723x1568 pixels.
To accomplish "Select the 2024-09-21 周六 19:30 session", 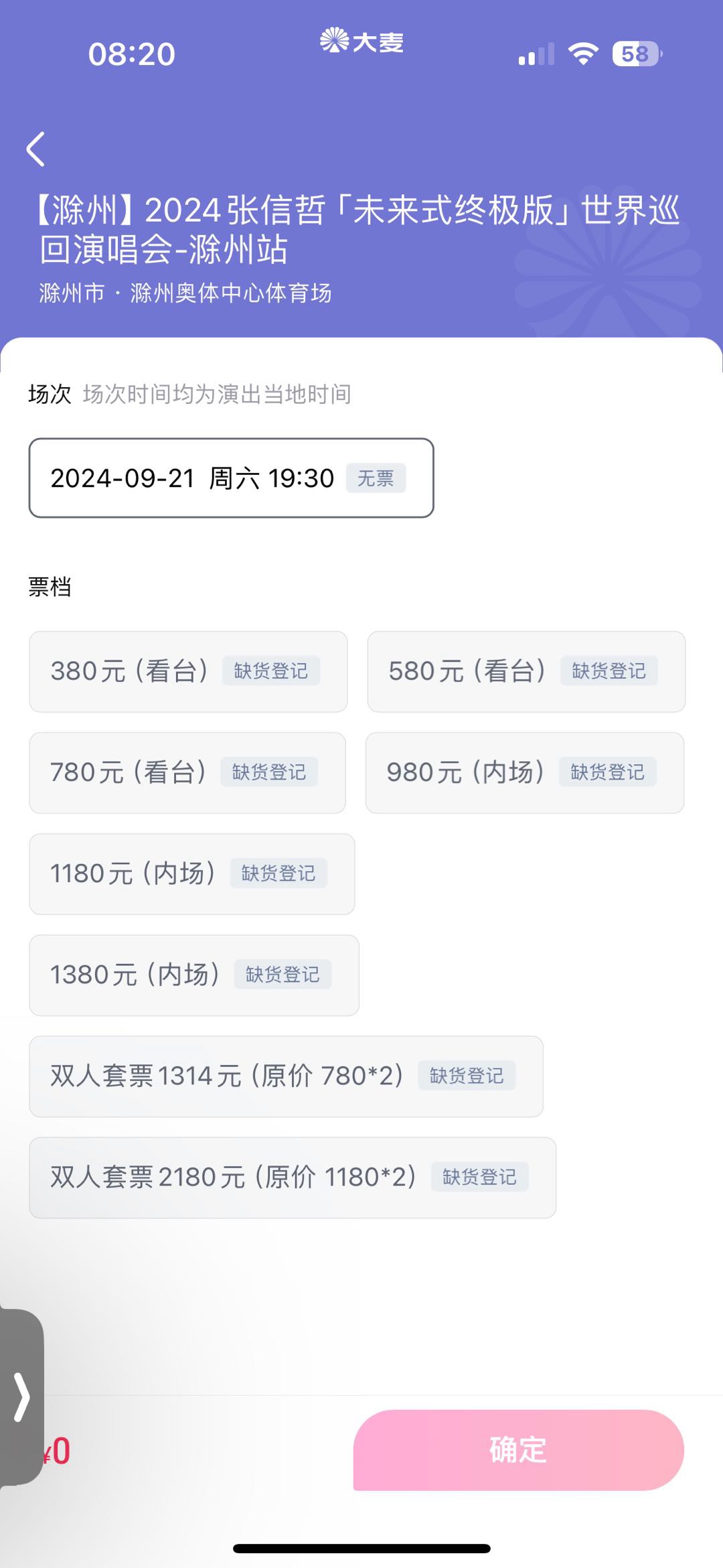I will click(231, 478).
